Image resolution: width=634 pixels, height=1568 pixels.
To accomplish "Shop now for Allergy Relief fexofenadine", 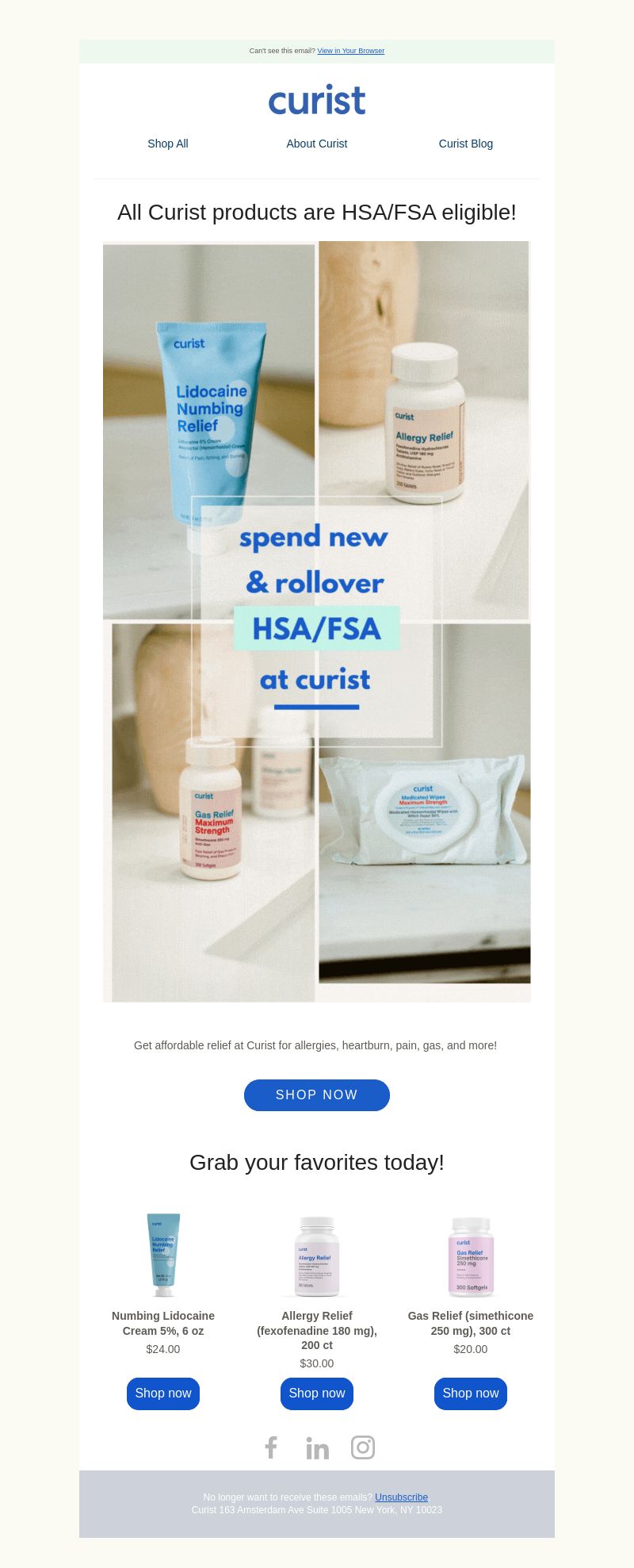I will [317, 1394].
